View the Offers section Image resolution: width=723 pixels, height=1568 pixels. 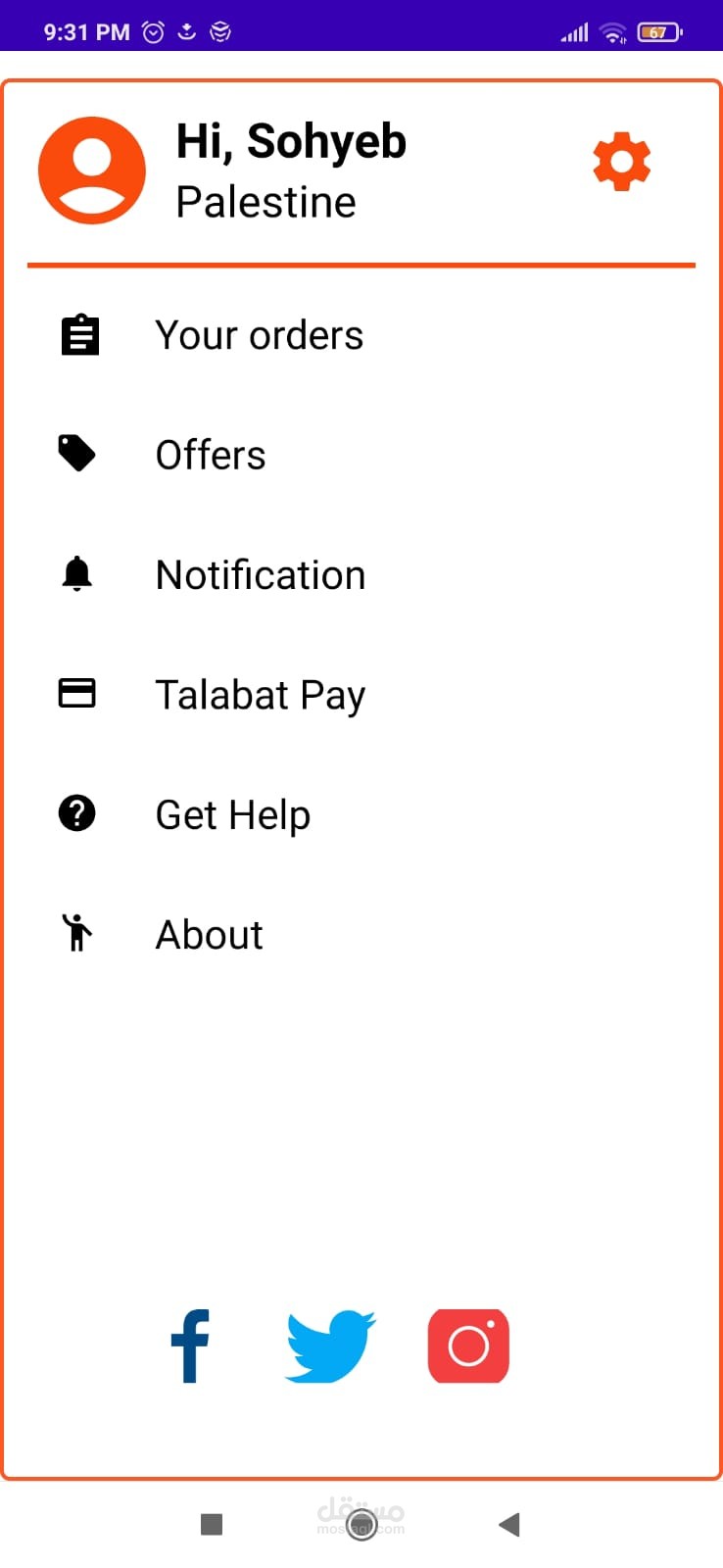point(211,456)
